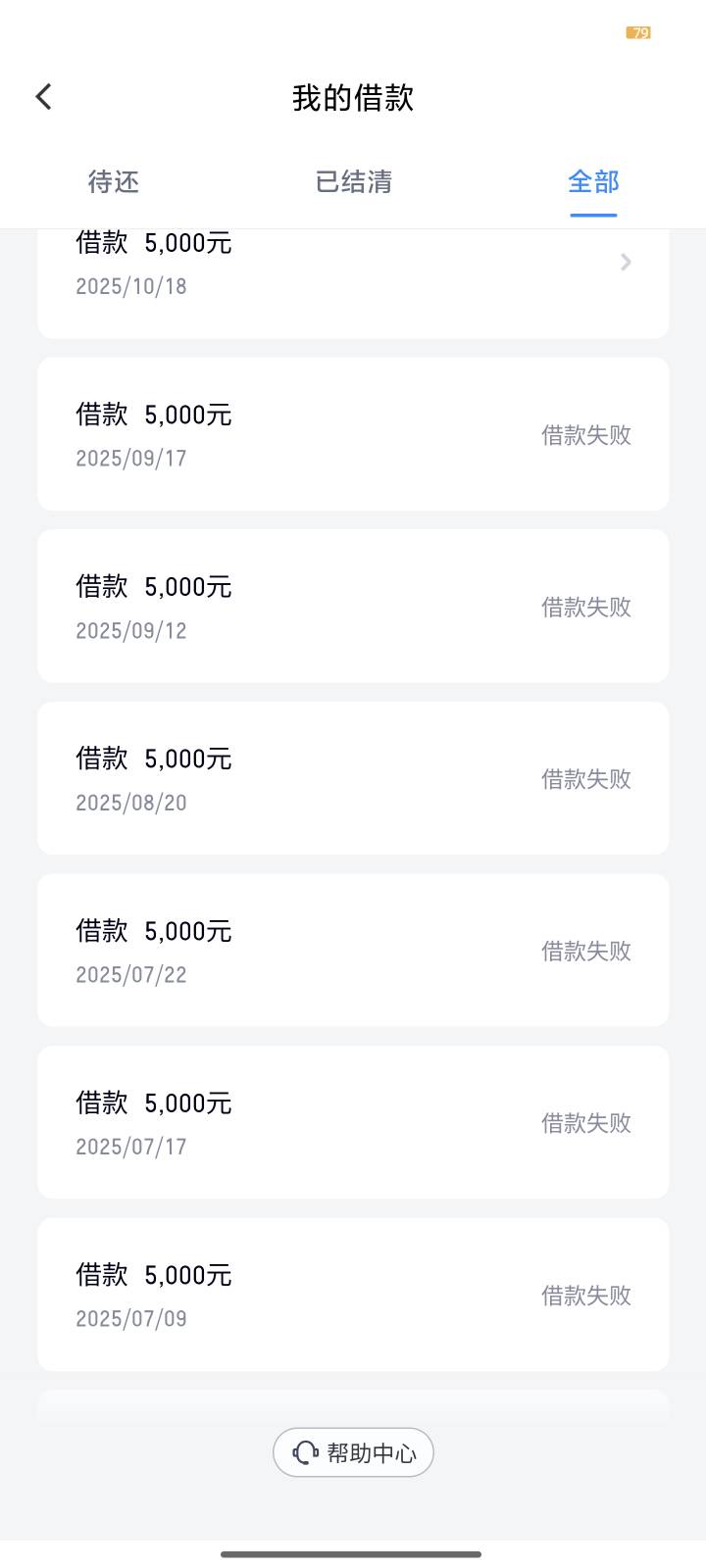706x1568 pixels.
Task: Open the 2025/07/17 loan entry
Action: tap(353, 1122)
